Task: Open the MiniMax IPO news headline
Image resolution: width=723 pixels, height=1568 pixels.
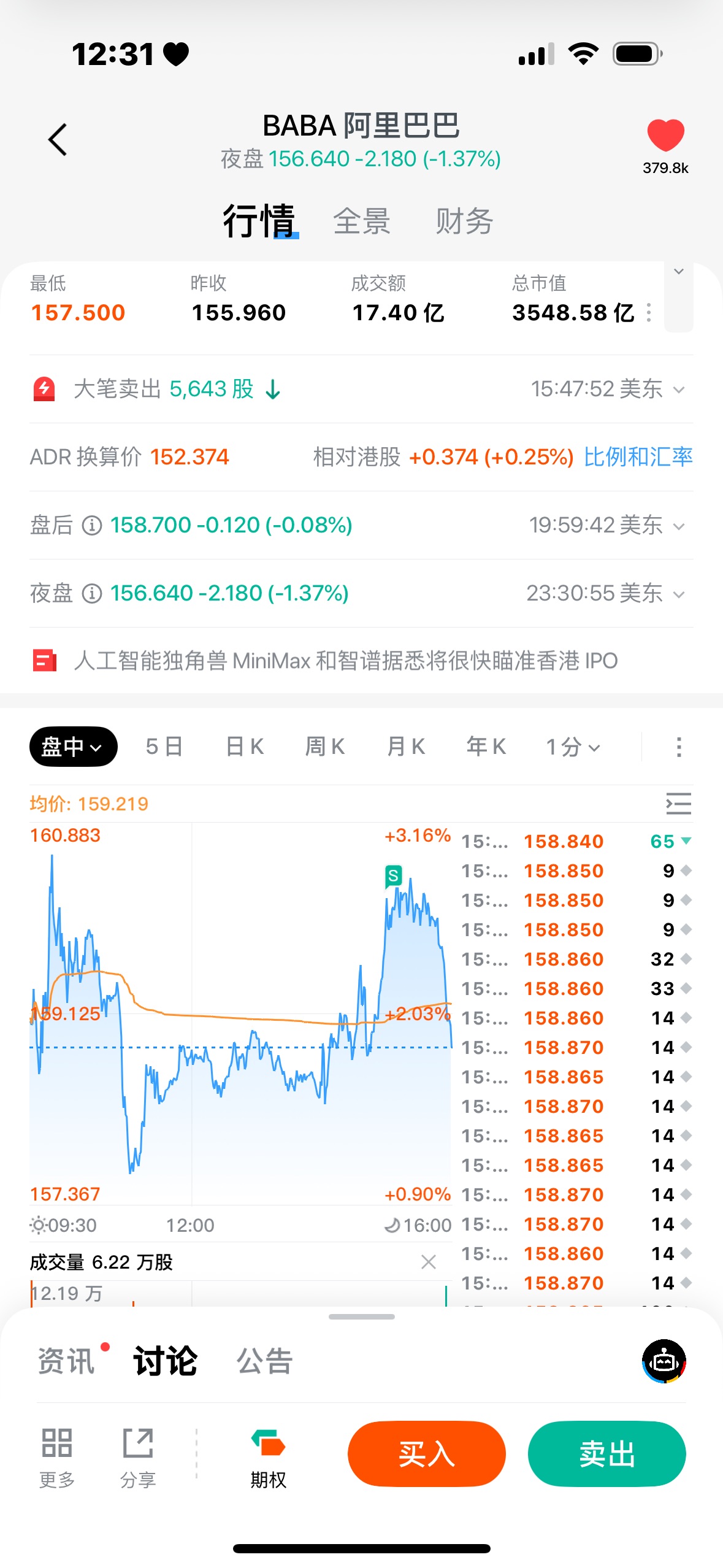Action: (x=345, y=661)
